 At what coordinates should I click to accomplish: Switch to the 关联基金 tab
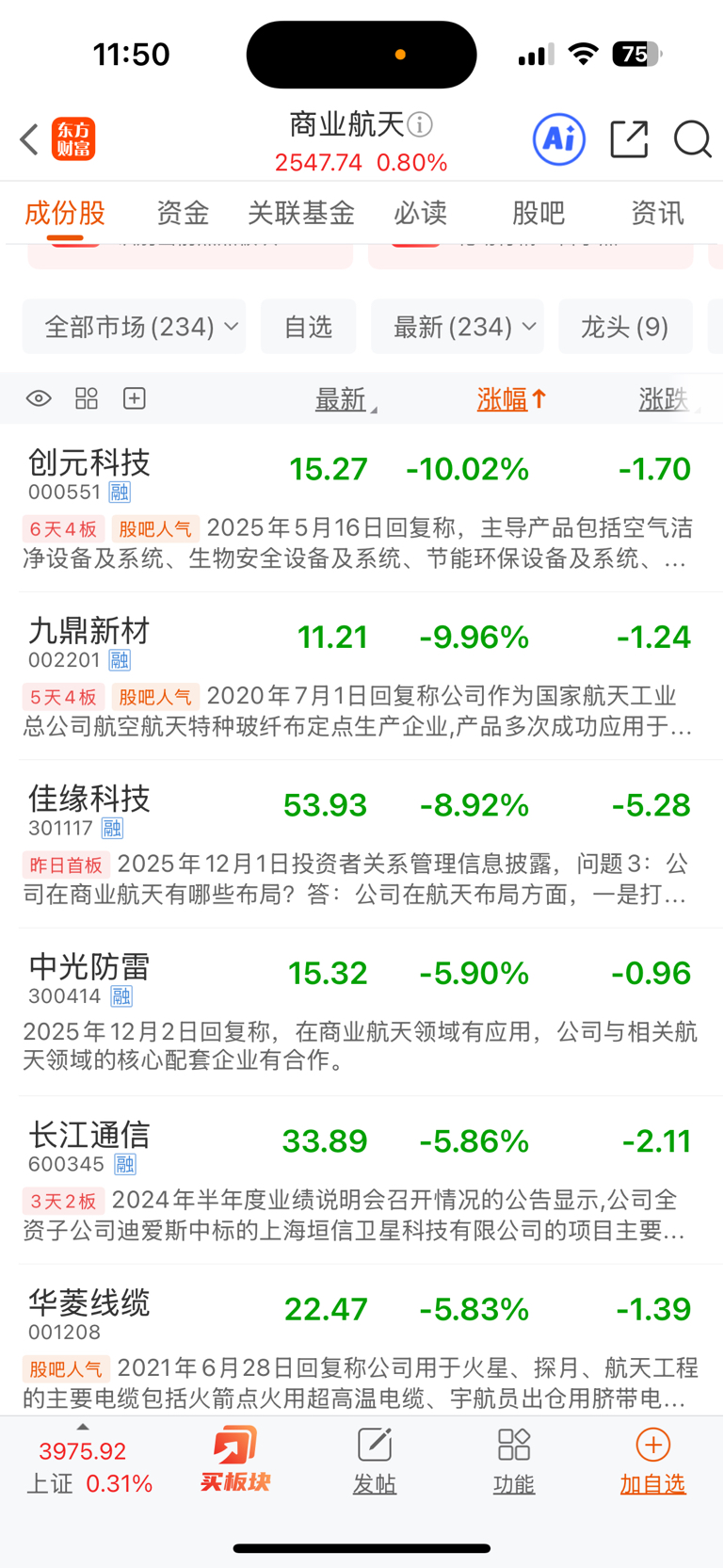(301, 213)
